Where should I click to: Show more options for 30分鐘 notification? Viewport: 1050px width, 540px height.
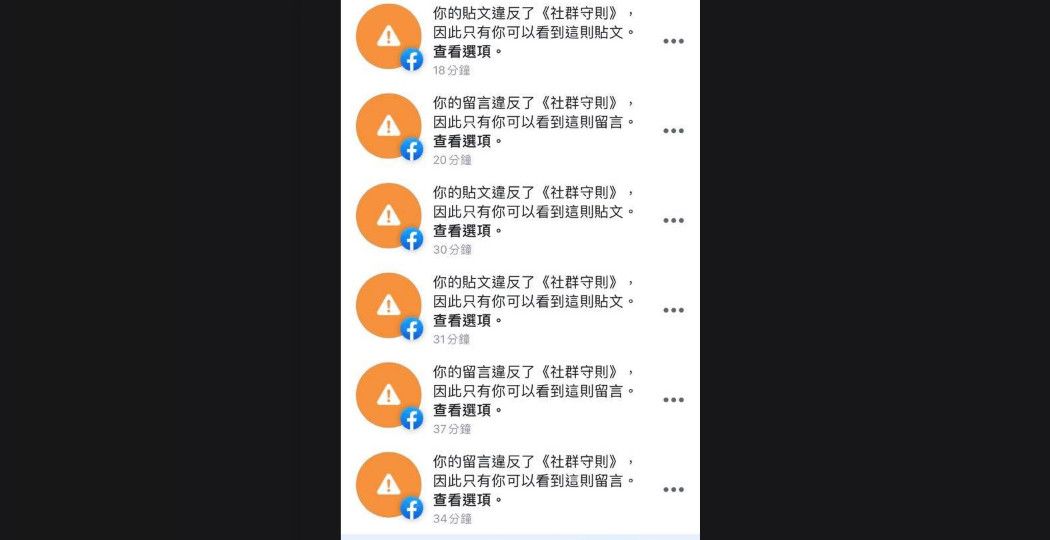click(673, 221)
